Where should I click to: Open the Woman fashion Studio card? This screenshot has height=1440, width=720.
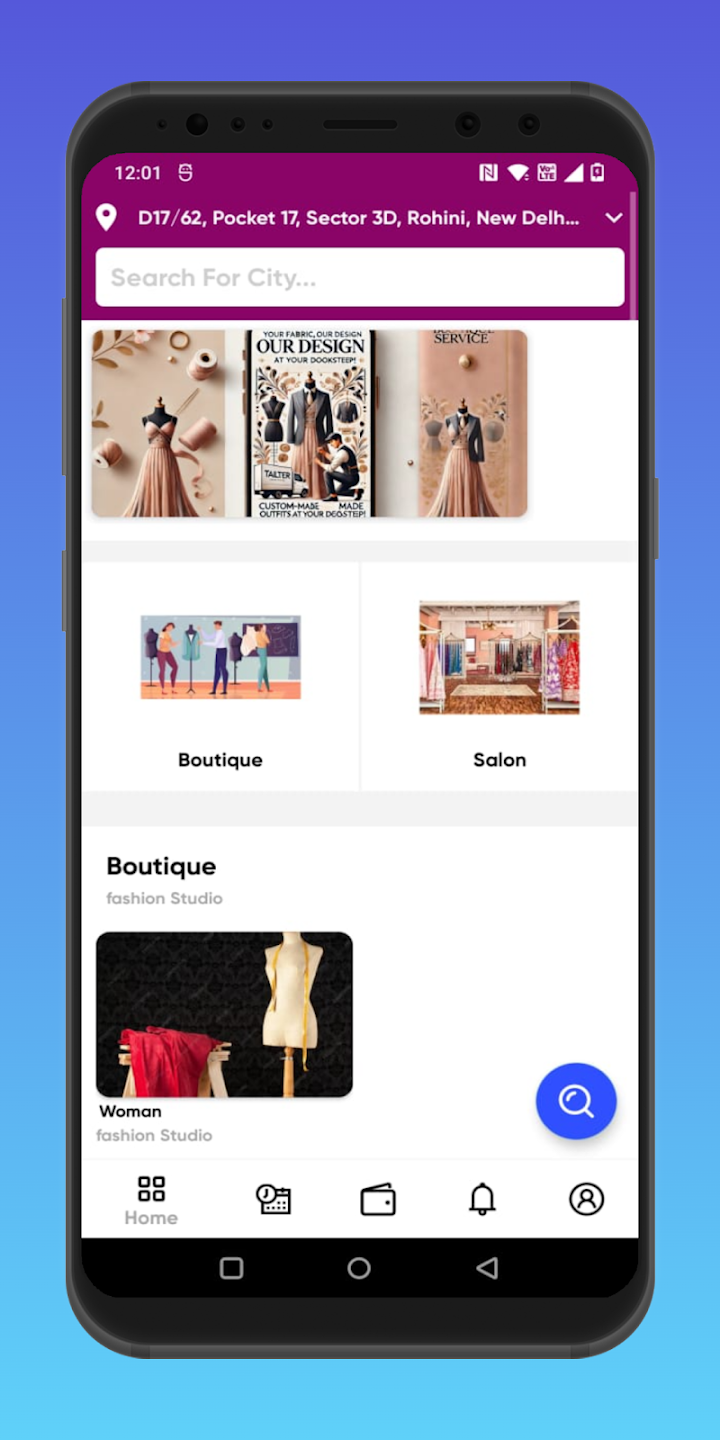(224, 1015)
